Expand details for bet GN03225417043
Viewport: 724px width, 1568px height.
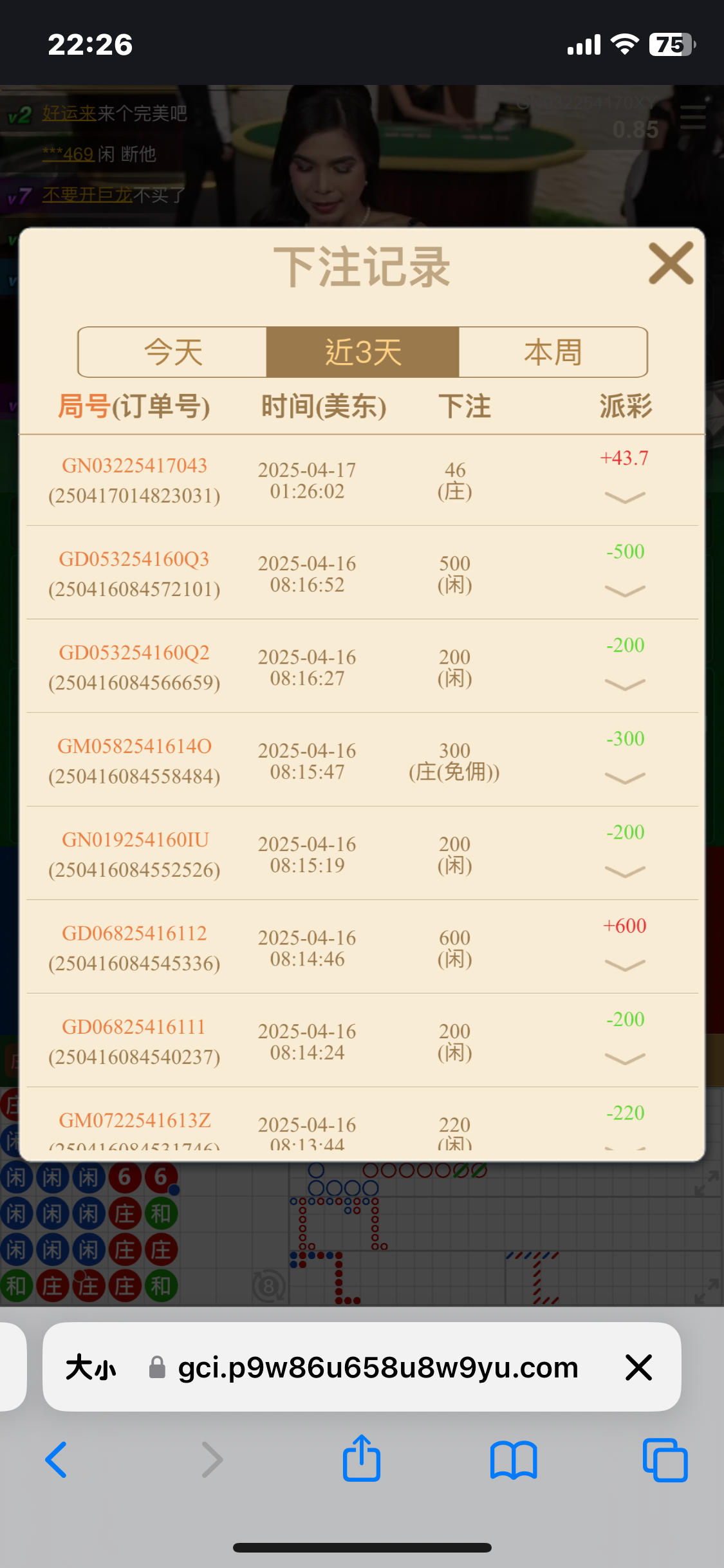click(x=625, y=498)
